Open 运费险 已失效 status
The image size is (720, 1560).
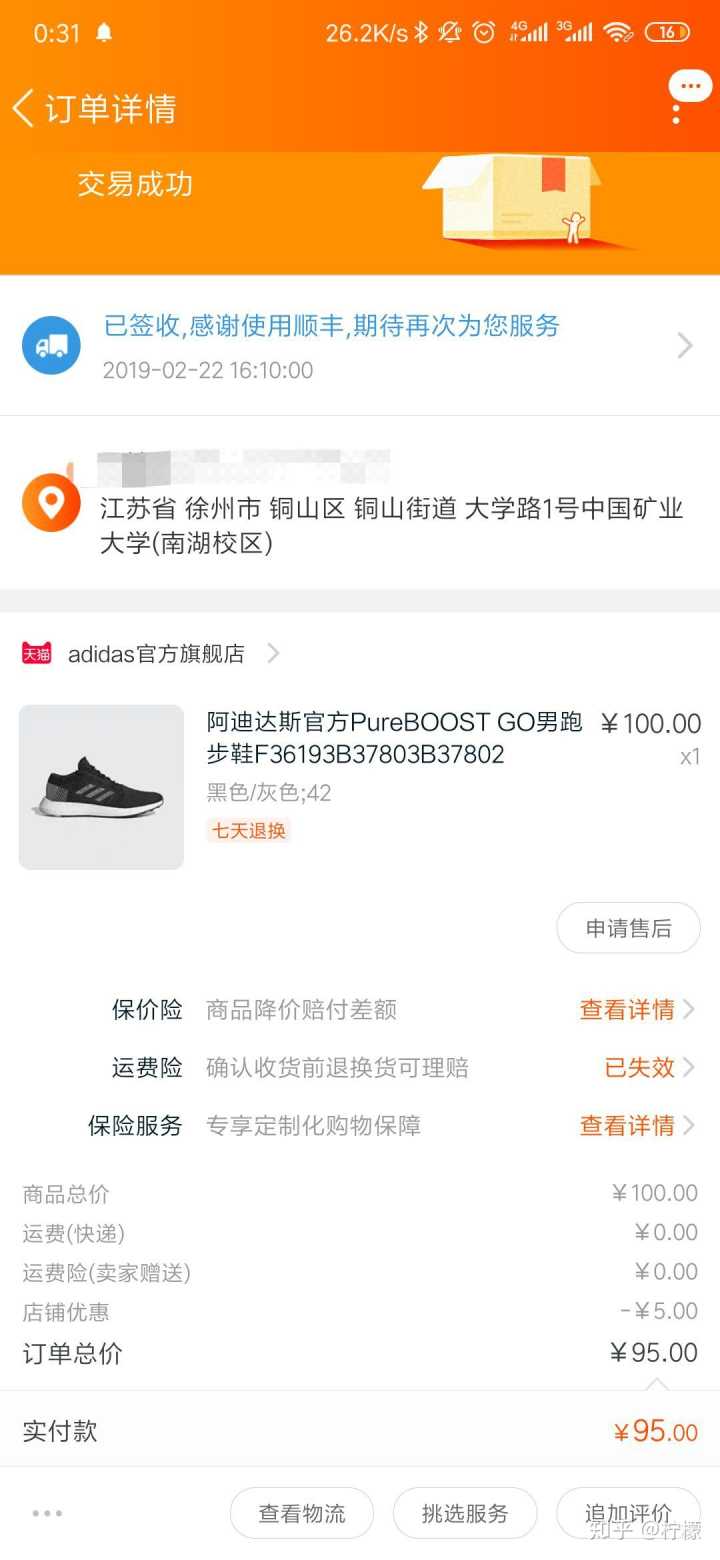[648, 1068]
